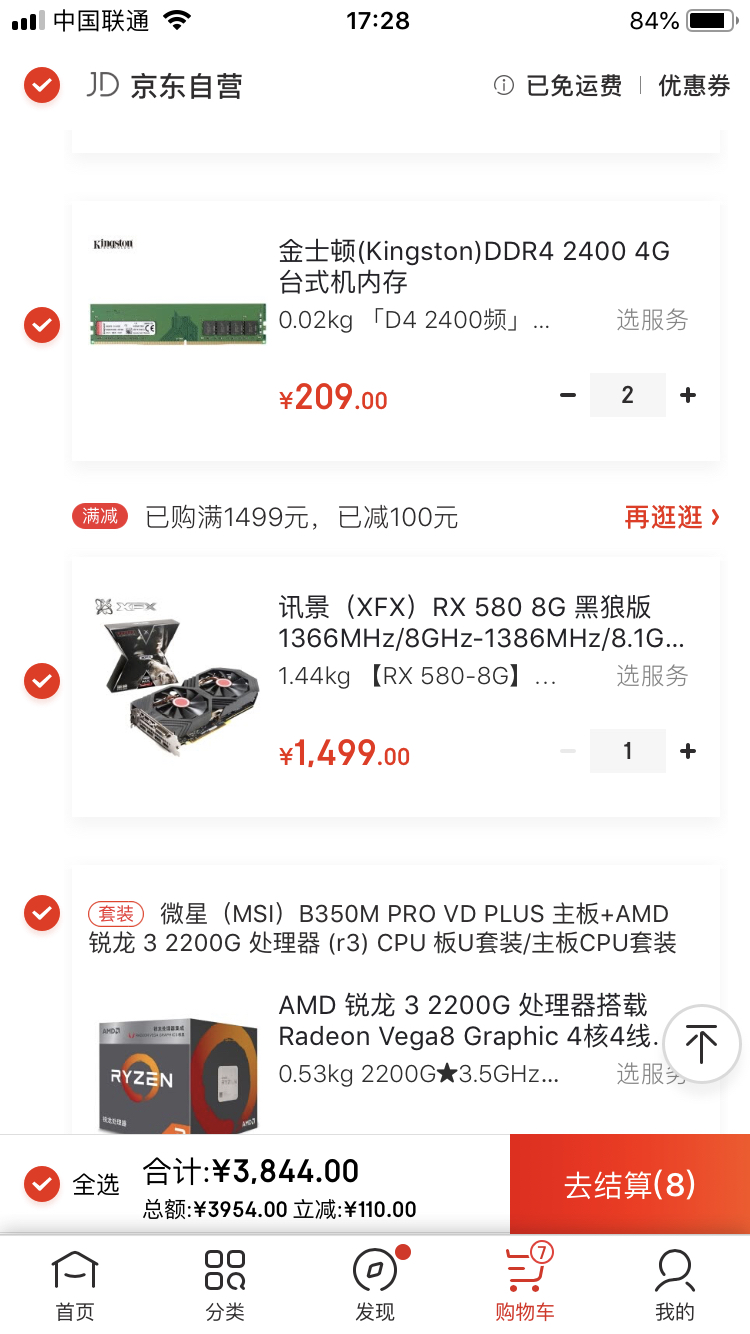Uncheck the 京东自营 store checkbox
Image resolution: width=750 pixels, height=1334 pixels.
click(41, 86)
